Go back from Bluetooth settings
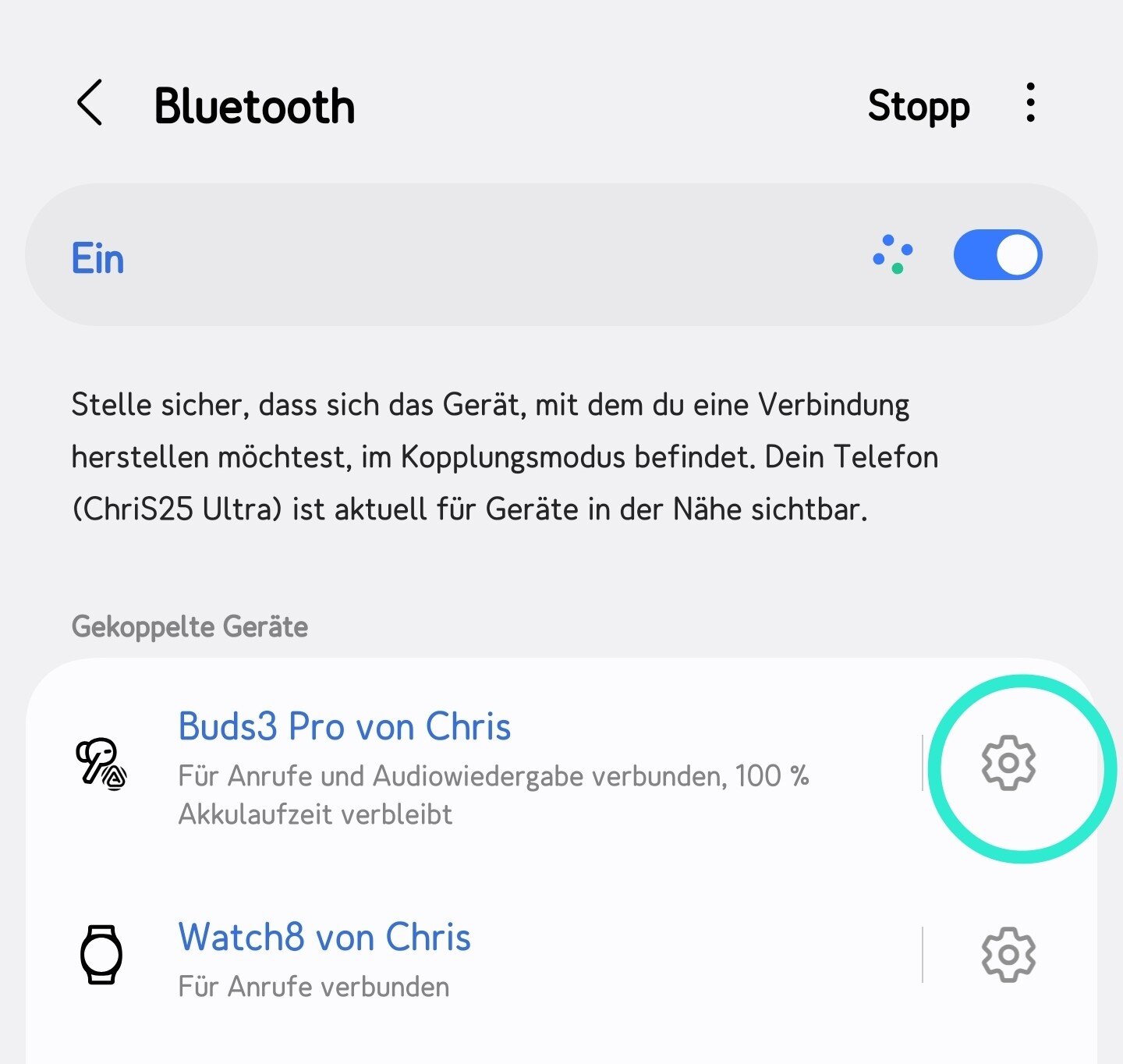Viewport: 1123px width, 1064px height. pos(90,104)
